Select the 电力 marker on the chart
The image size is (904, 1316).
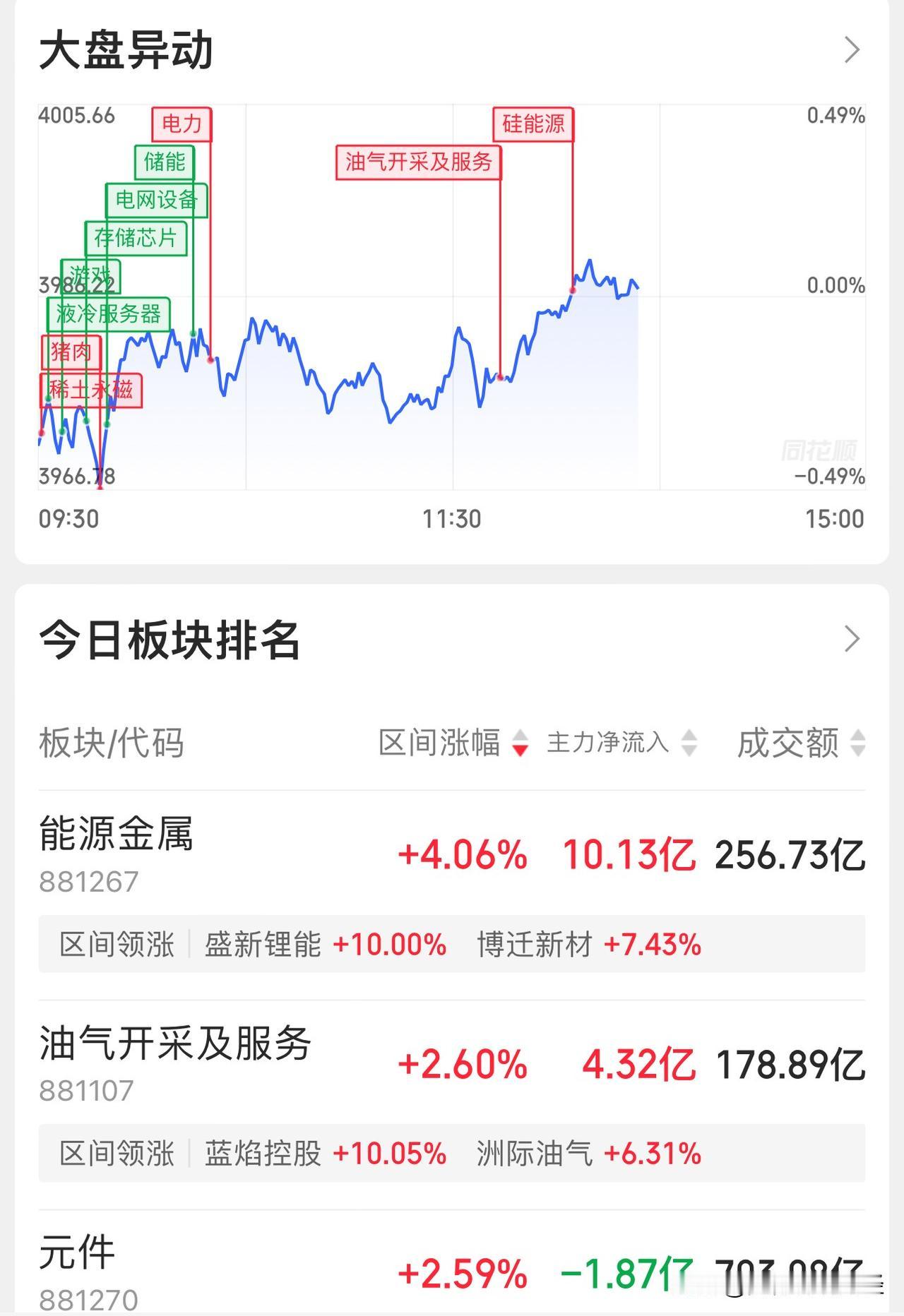(x=182, y=124)
